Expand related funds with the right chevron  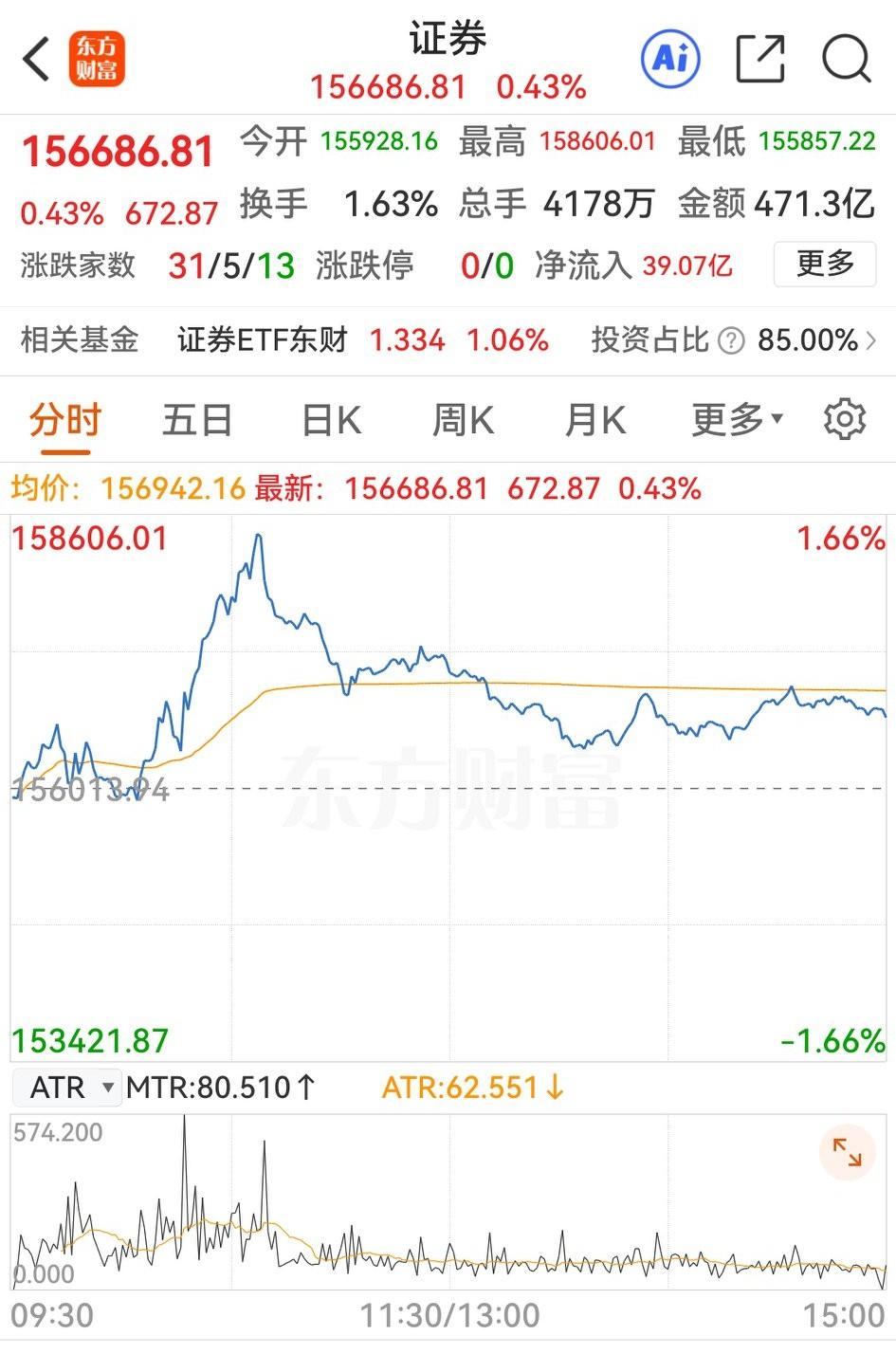pos(874,339)
